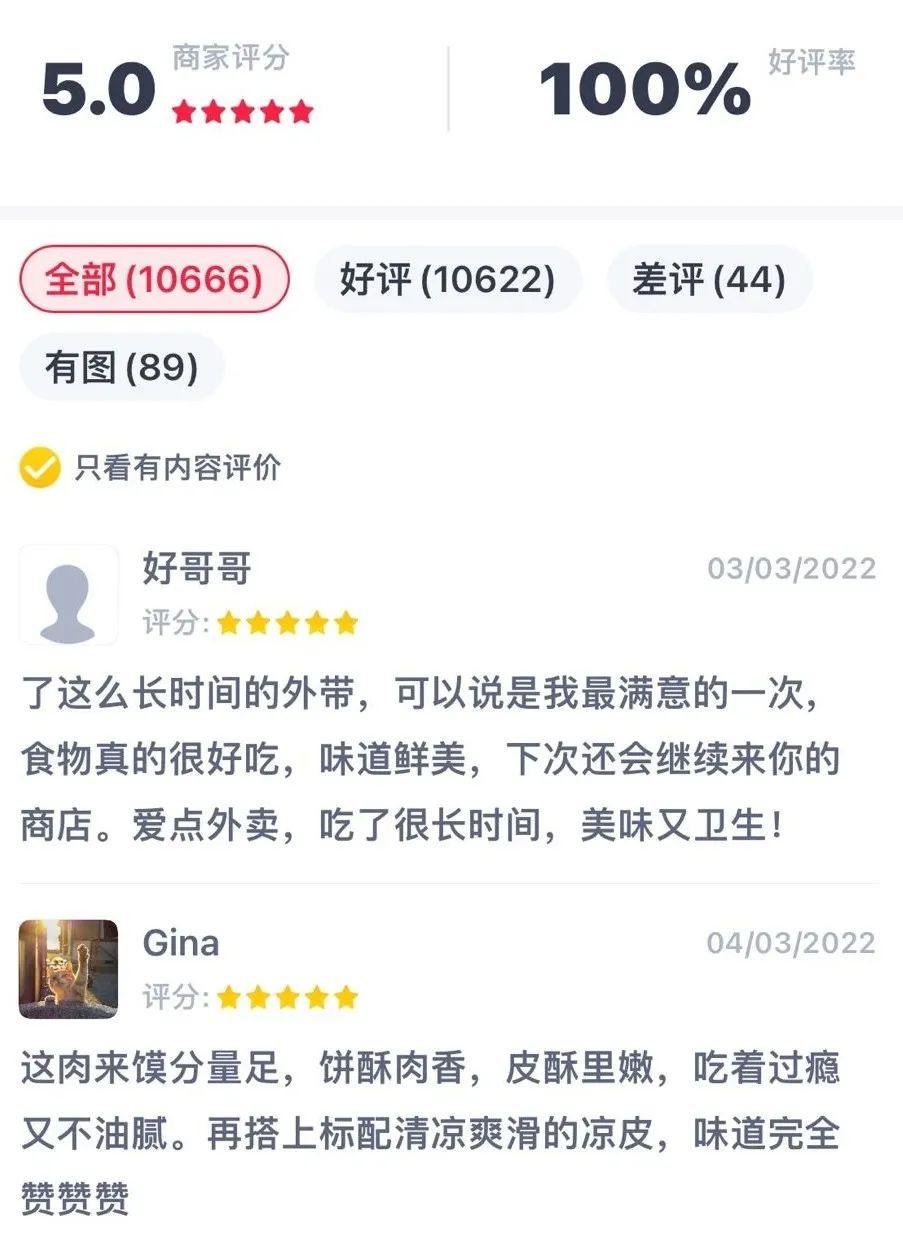Open 好哥哥's profile avatar

point(68,595)
